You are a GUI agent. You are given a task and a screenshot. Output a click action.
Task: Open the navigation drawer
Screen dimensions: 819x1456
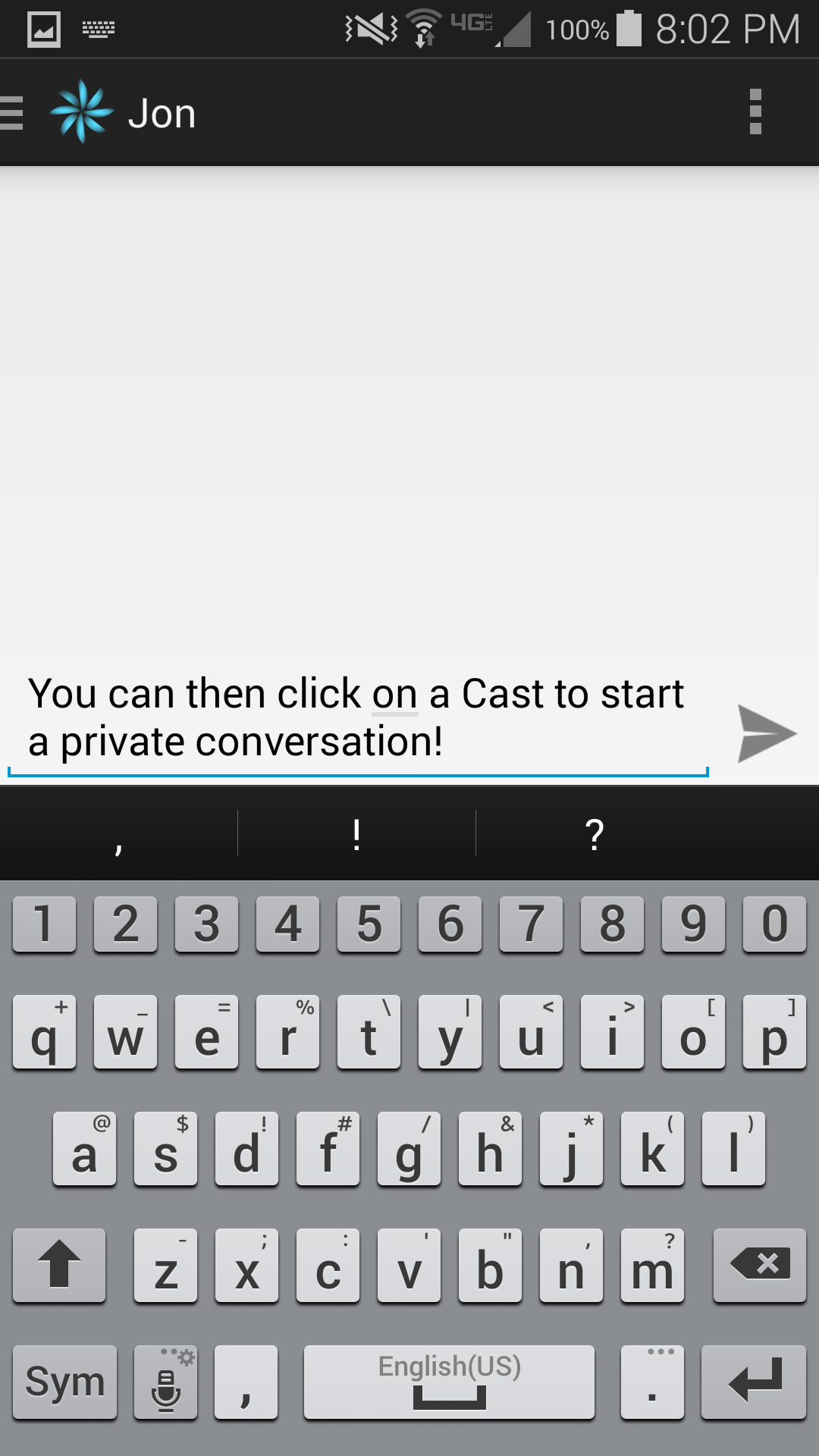[x=14, y=113]
